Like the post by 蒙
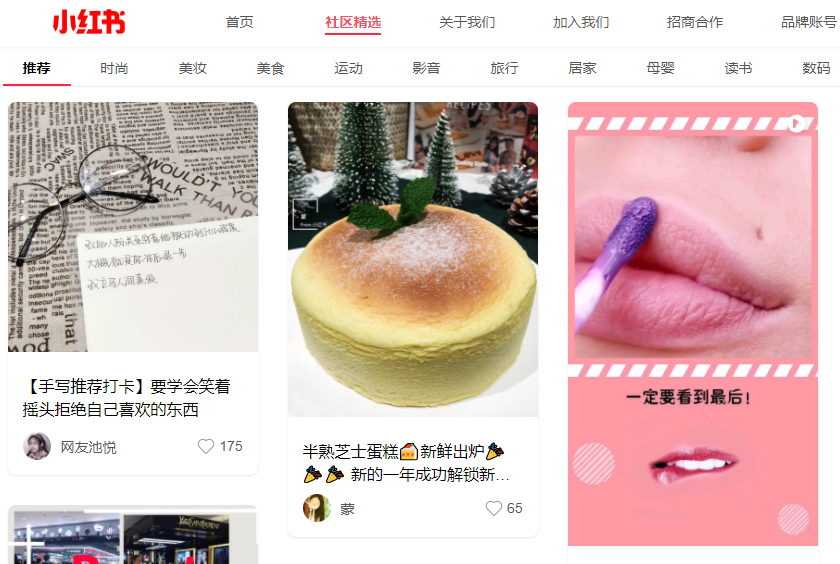This screenshot has width=840, height=564. pos(494,508)
